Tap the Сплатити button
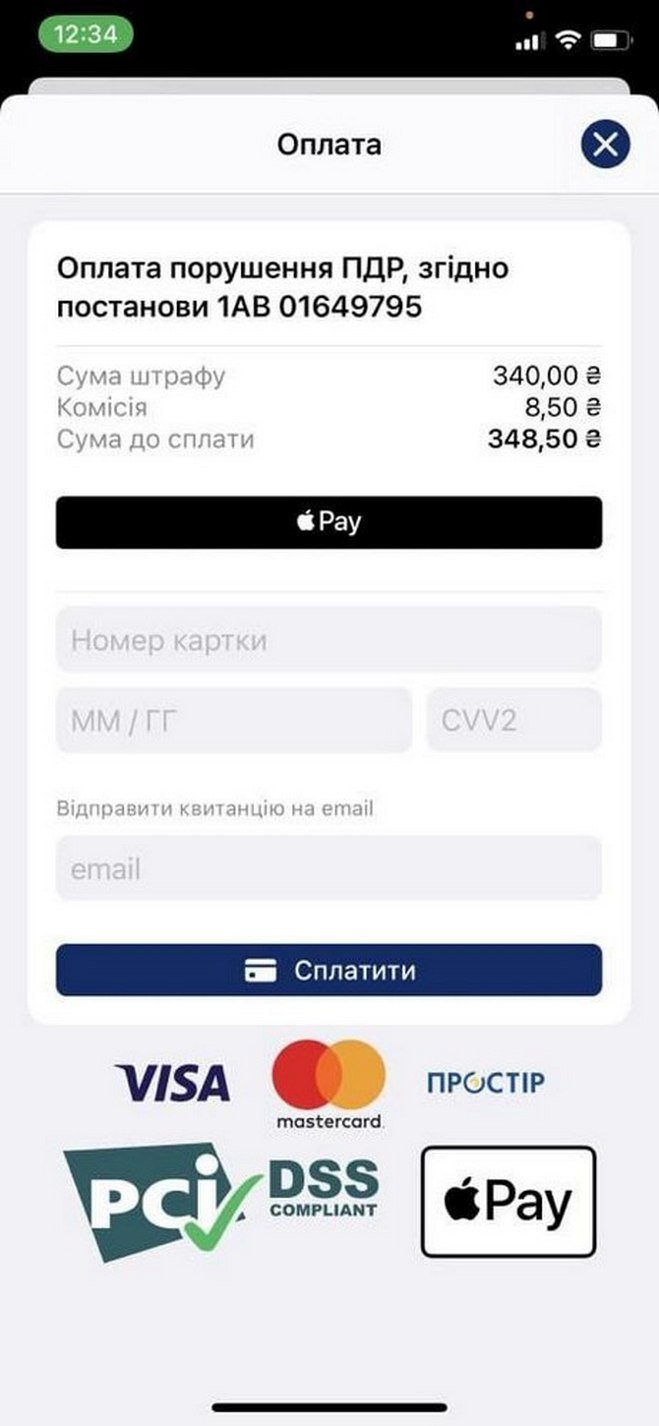This screenshot has width=659, height=1426. (x=329, y=970)
